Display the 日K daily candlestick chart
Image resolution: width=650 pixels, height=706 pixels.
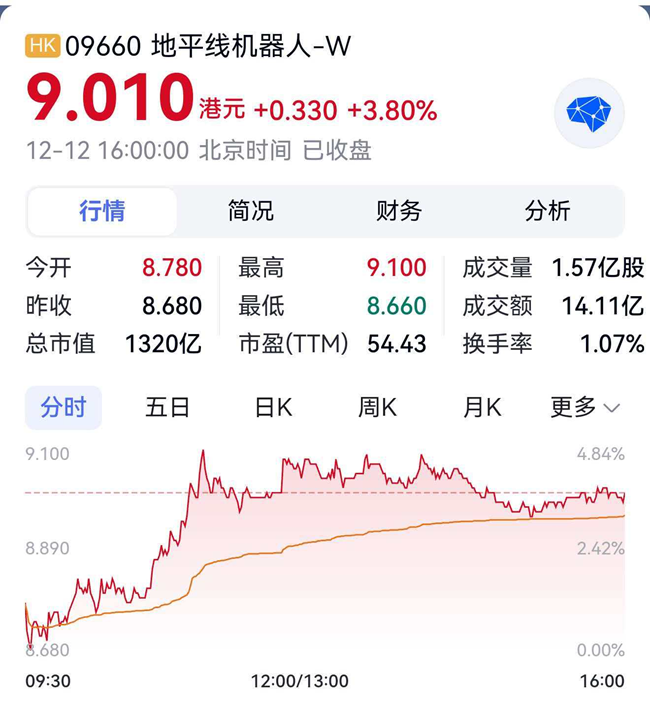point(273,407)
